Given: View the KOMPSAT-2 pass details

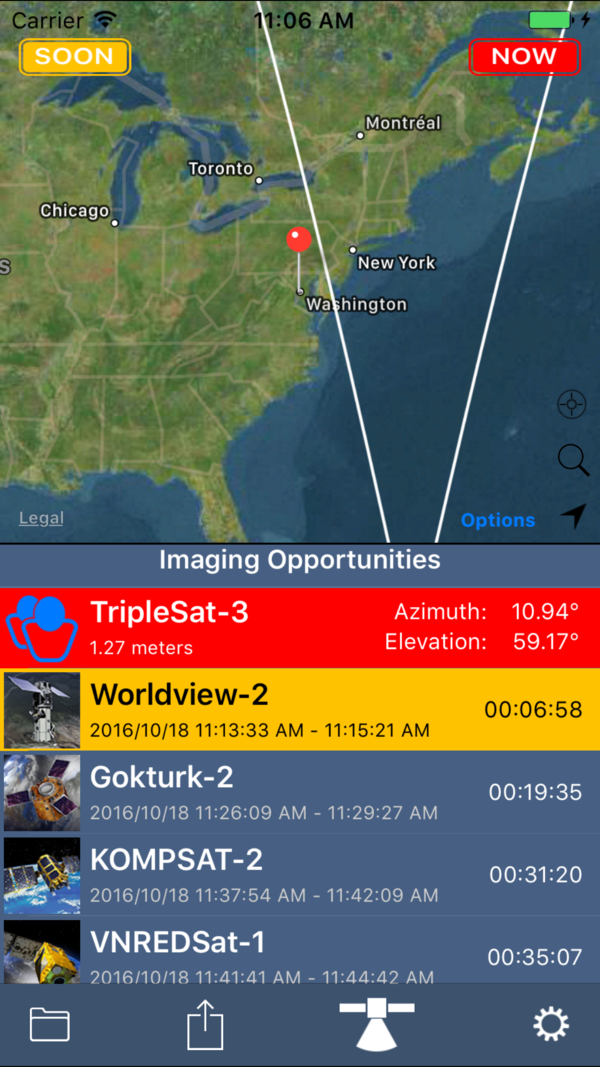Looking at the screenshot, I should point(300,875).
